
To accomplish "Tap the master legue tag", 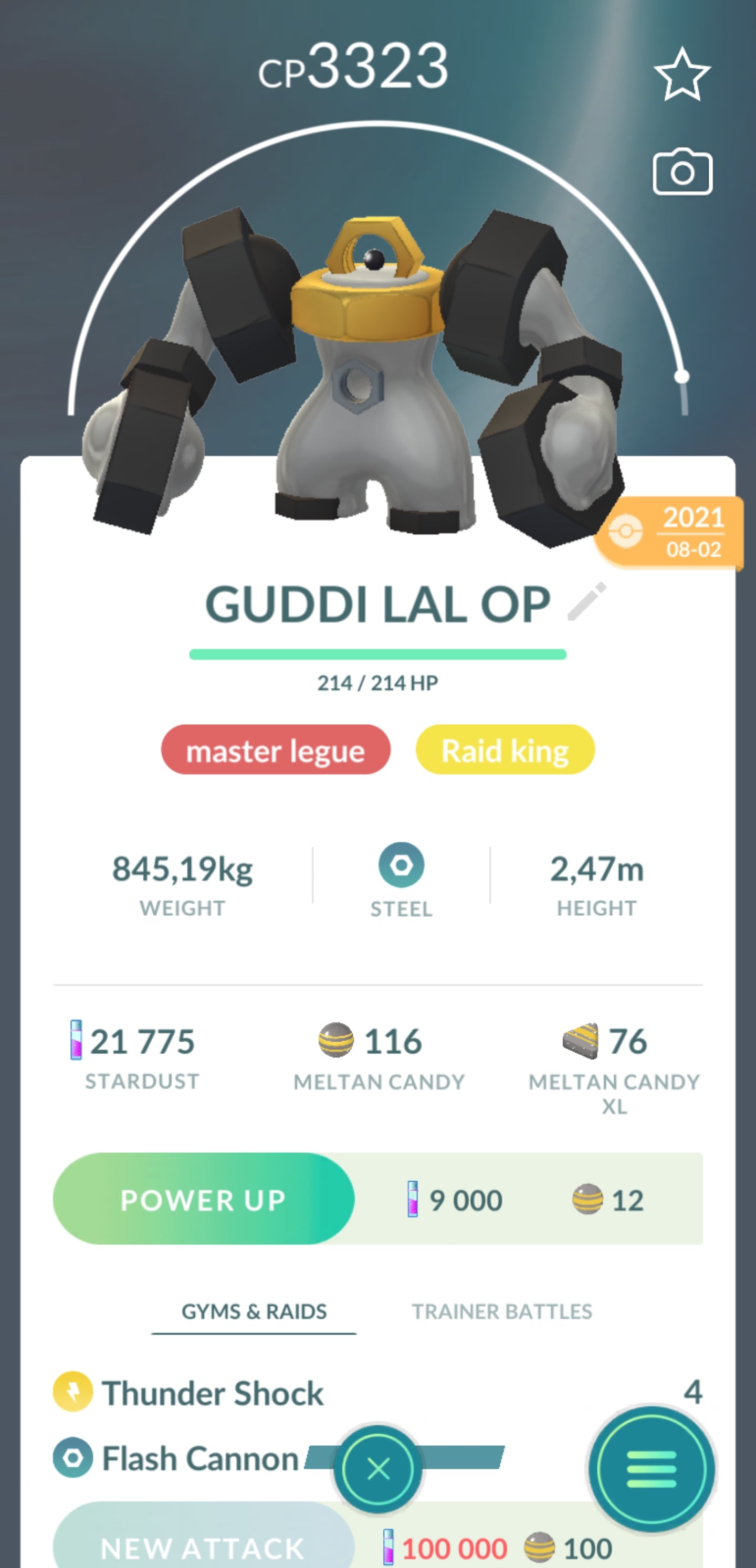I will click(275, 750).
